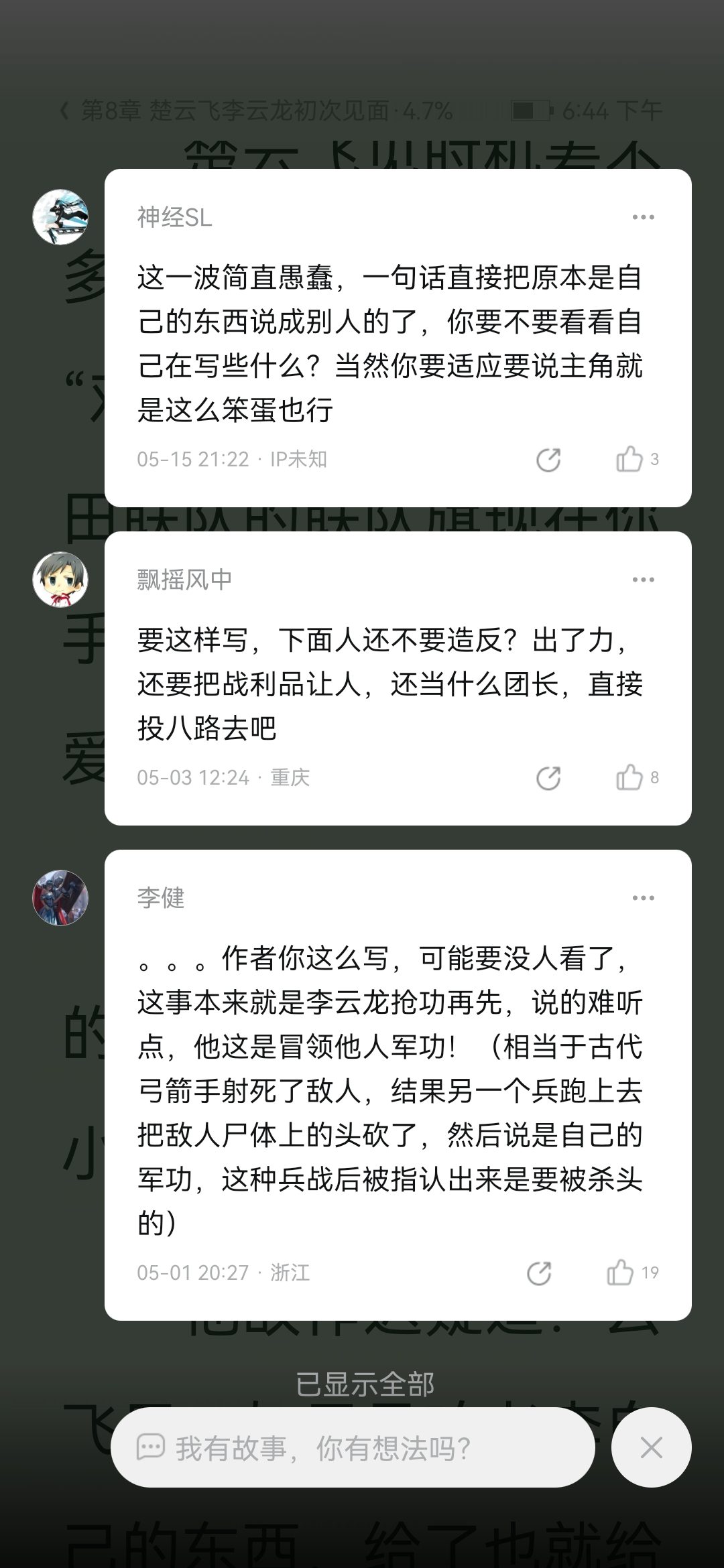Image resolution: width=724 pixels, height=1568 pixels.
Task: Open the overflow menu on 神经SL's comment
Action: [x=643, y=217]
